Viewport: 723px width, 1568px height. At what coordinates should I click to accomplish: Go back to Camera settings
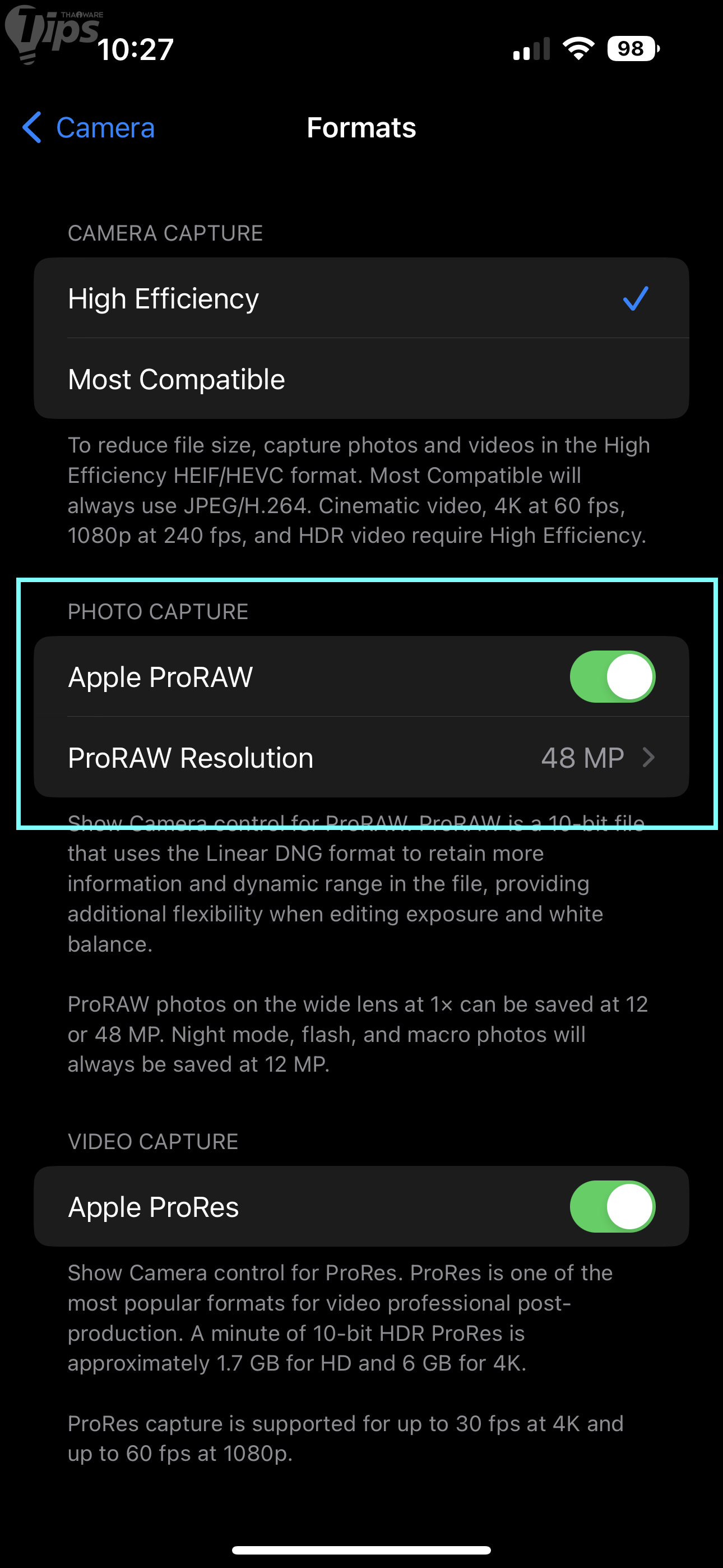click(x=89, y=128)
